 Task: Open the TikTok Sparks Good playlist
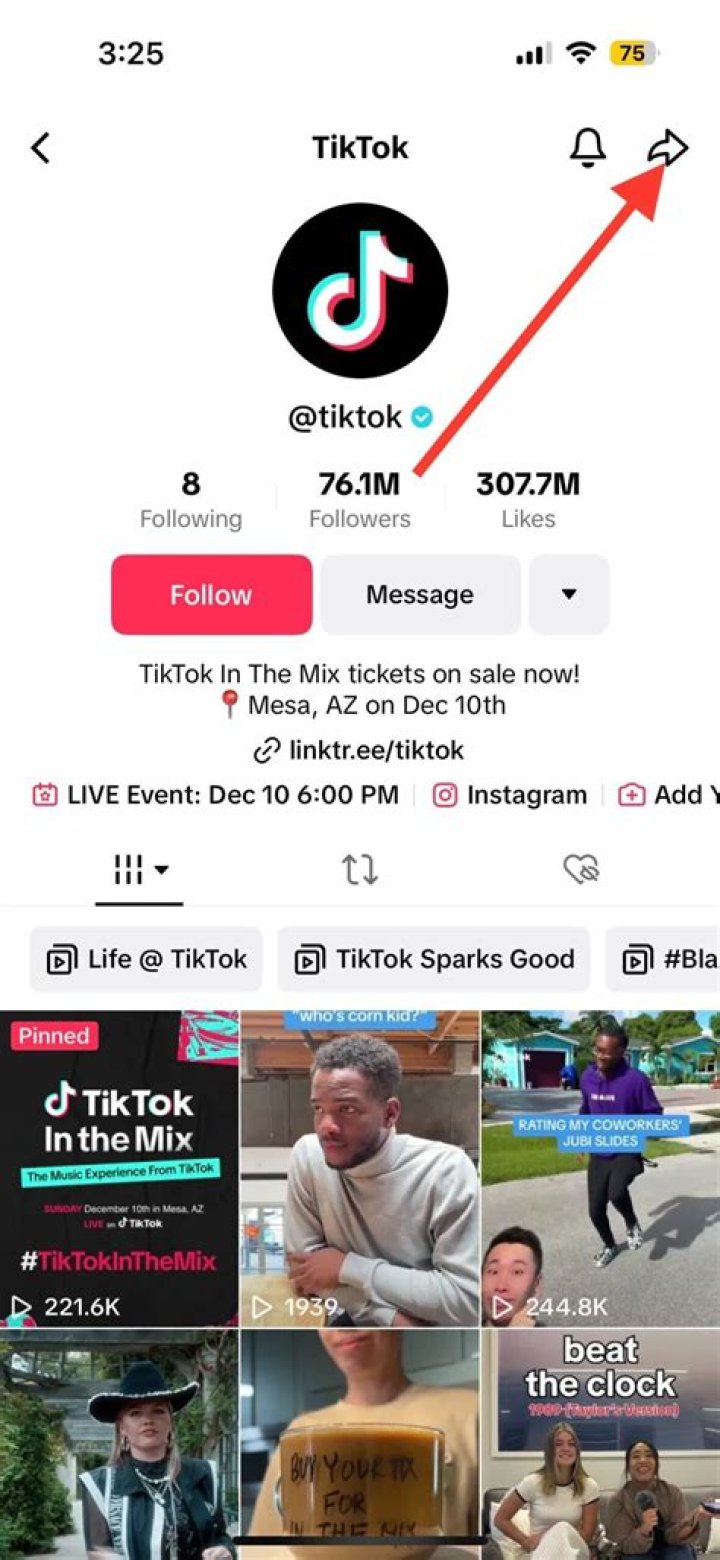(434, 960)
